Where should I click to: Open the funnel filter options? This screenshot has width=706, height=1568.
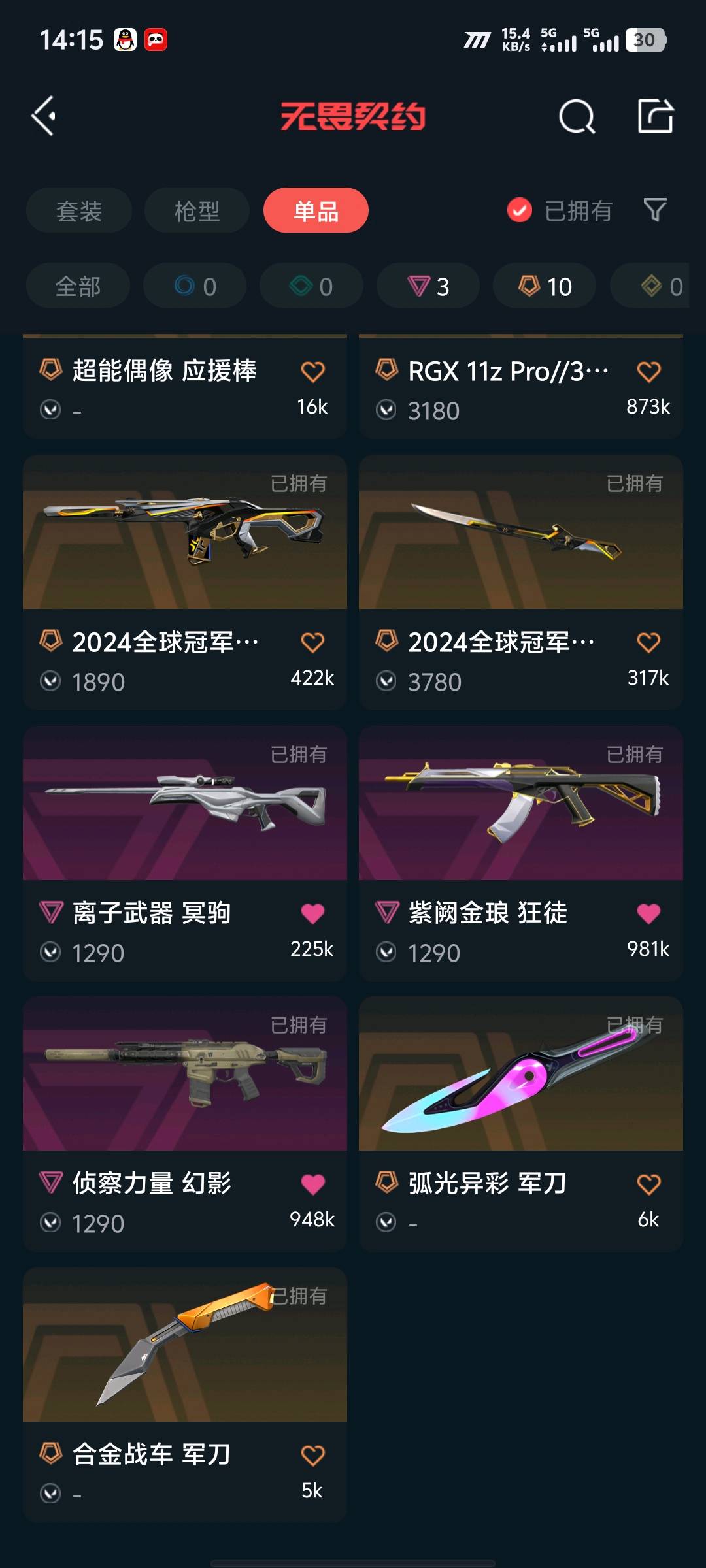pos(655,210)
